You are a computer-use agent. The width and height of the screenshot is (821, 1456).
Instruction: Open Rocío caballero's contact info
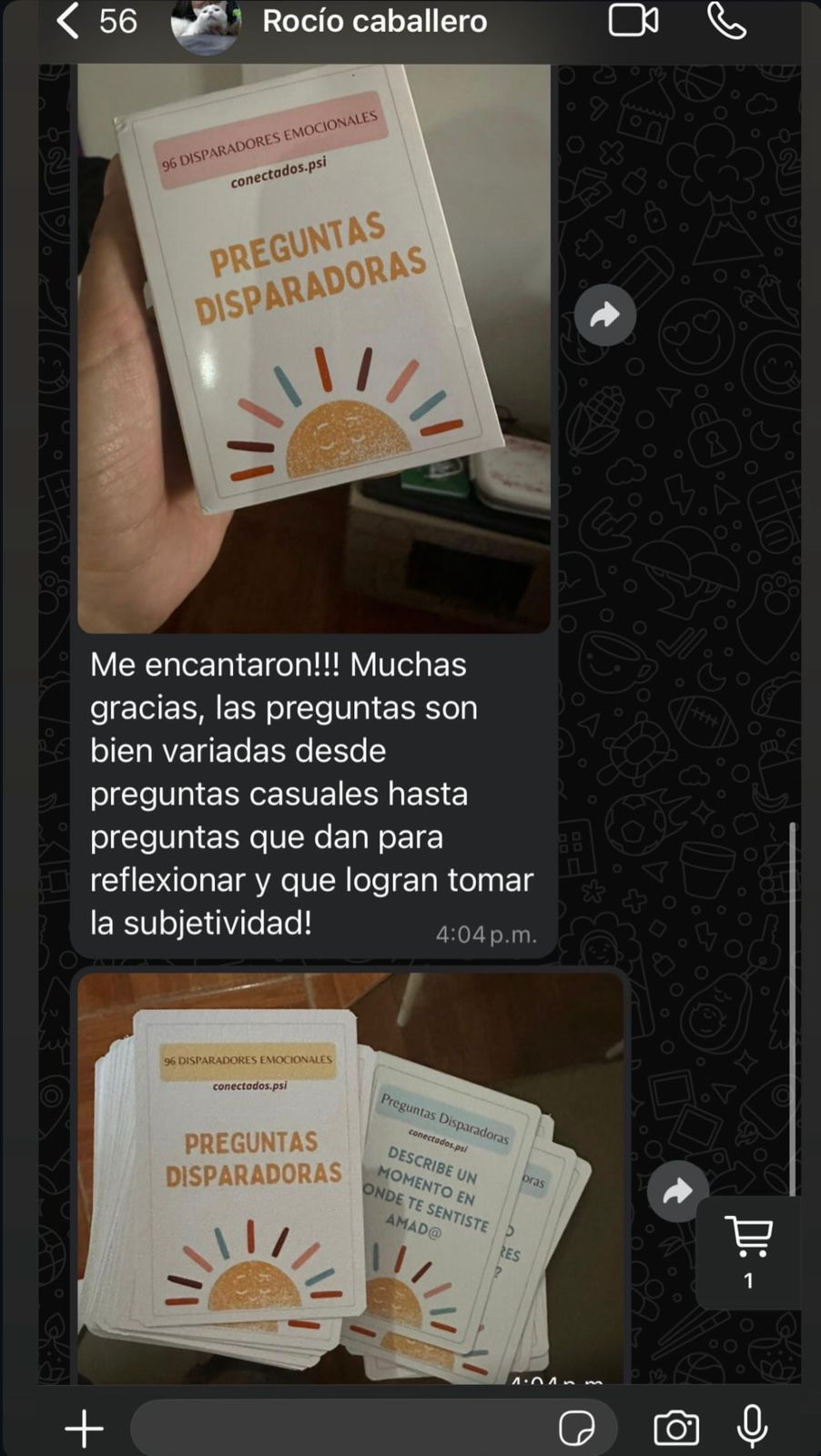(374, 21)
